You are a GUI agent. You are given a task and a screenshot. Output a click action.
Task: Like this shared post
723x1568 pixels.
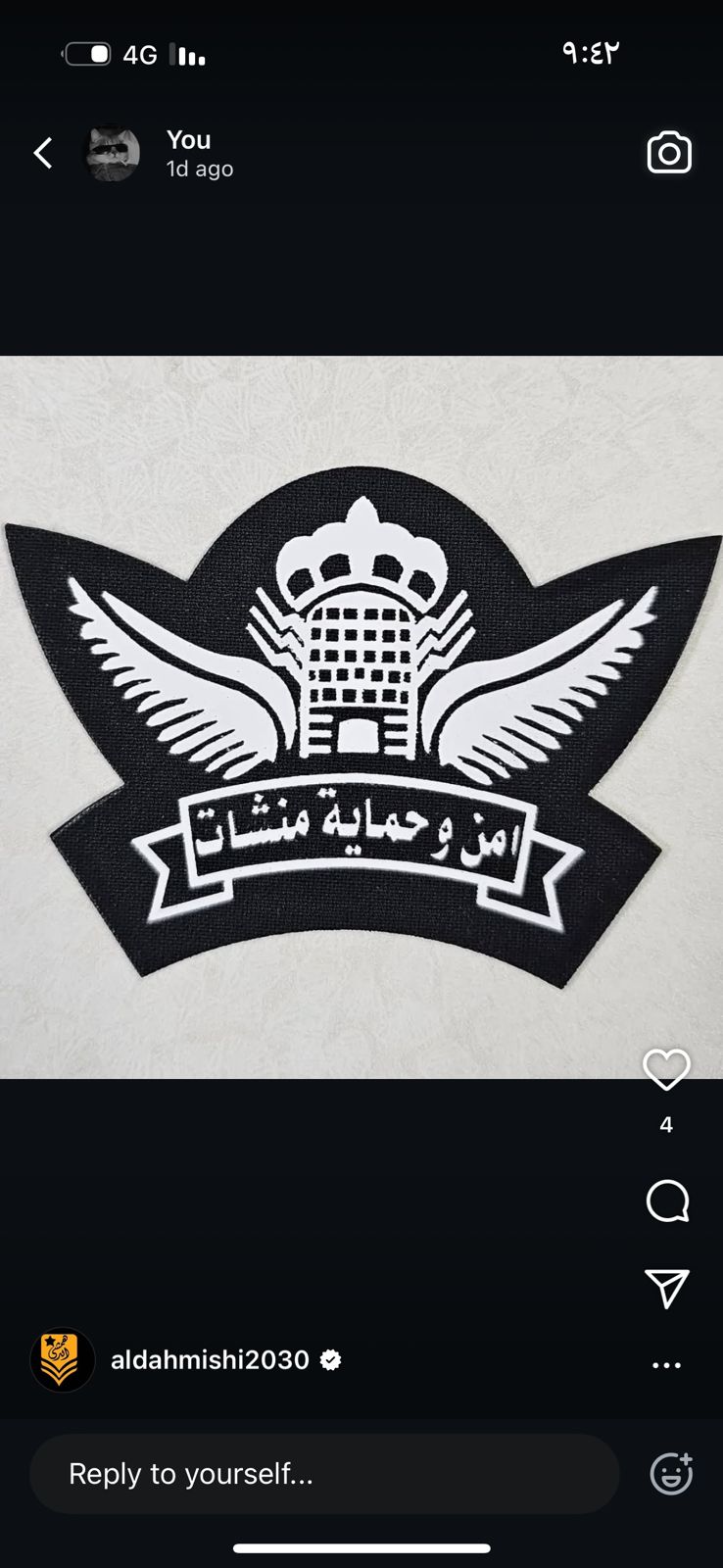click(666, 1069)
